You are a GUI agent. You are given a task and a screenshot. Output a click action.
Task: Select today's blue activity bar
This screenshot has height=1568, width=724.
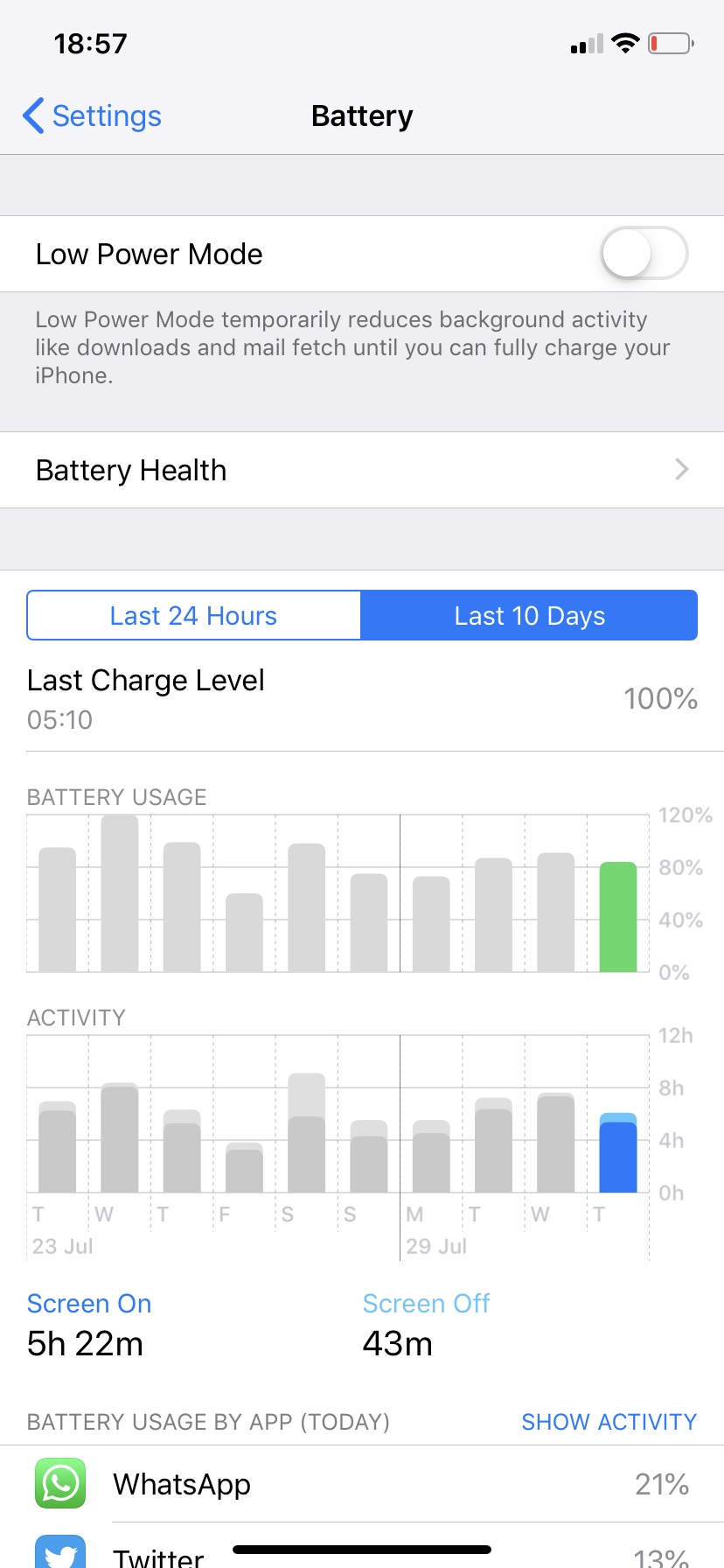[x=618, y=1152]
